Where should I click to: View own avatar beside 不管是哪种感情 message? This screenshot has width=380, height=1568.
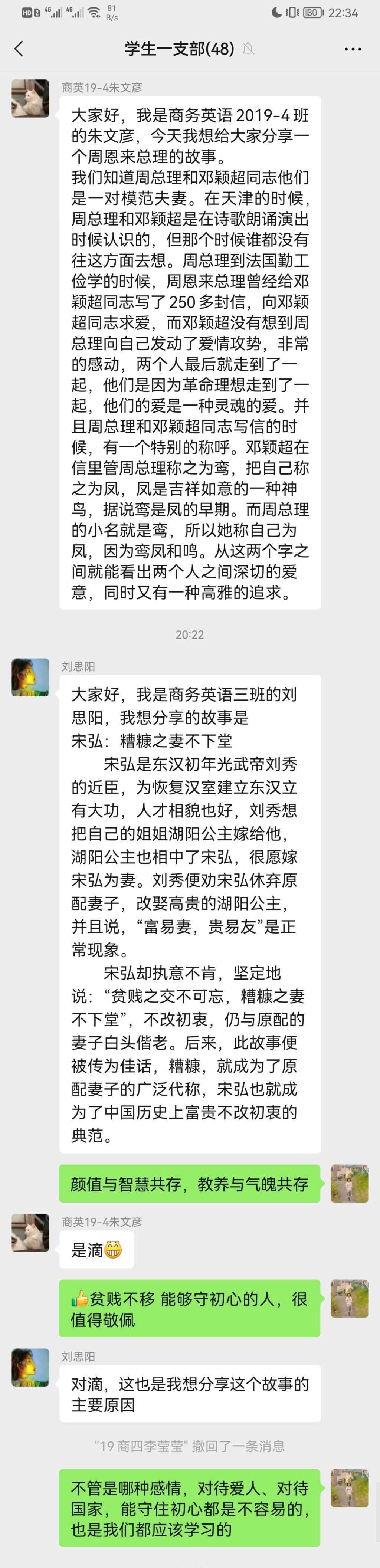coord(349,1487)
